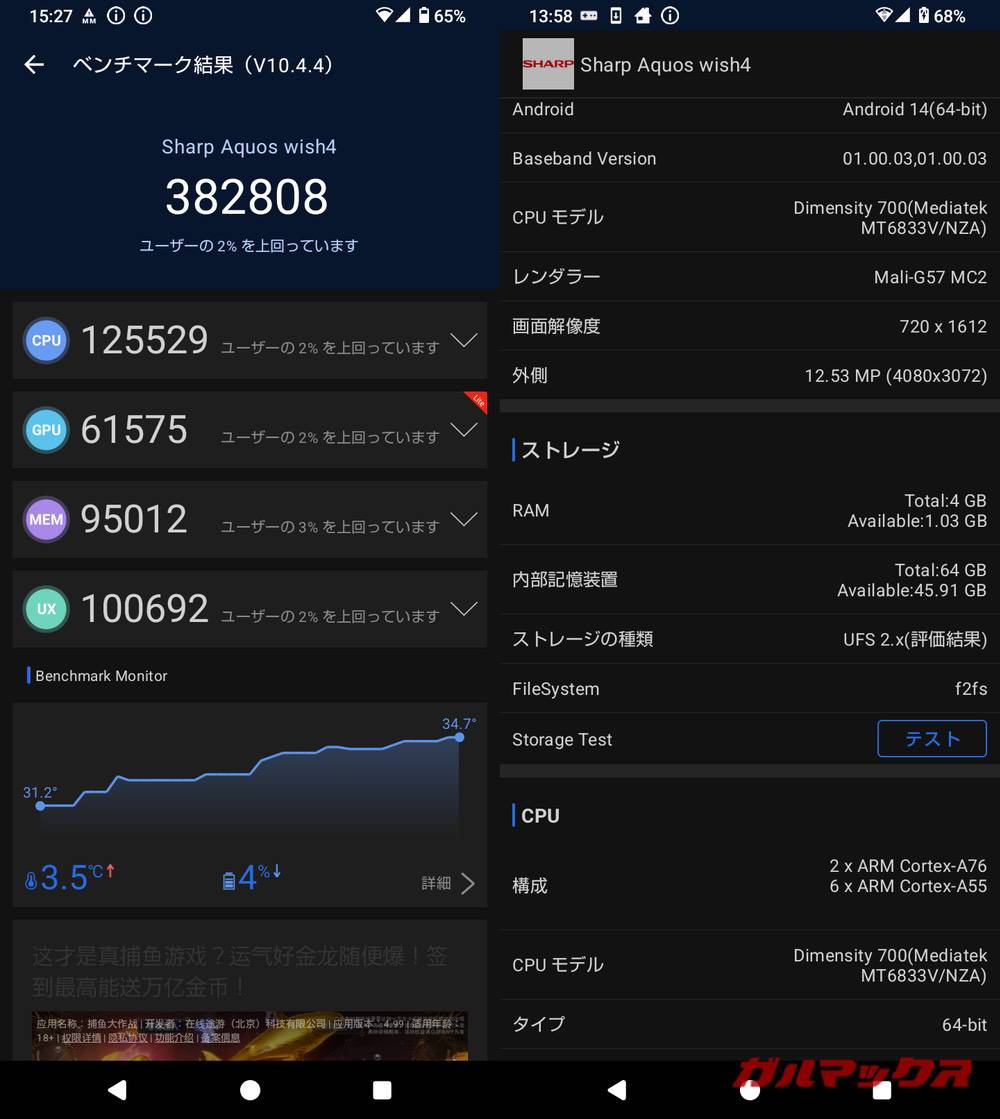Expand the MEM score 95012 row
1000x1119 pixels.
click(x=463, y=519)
